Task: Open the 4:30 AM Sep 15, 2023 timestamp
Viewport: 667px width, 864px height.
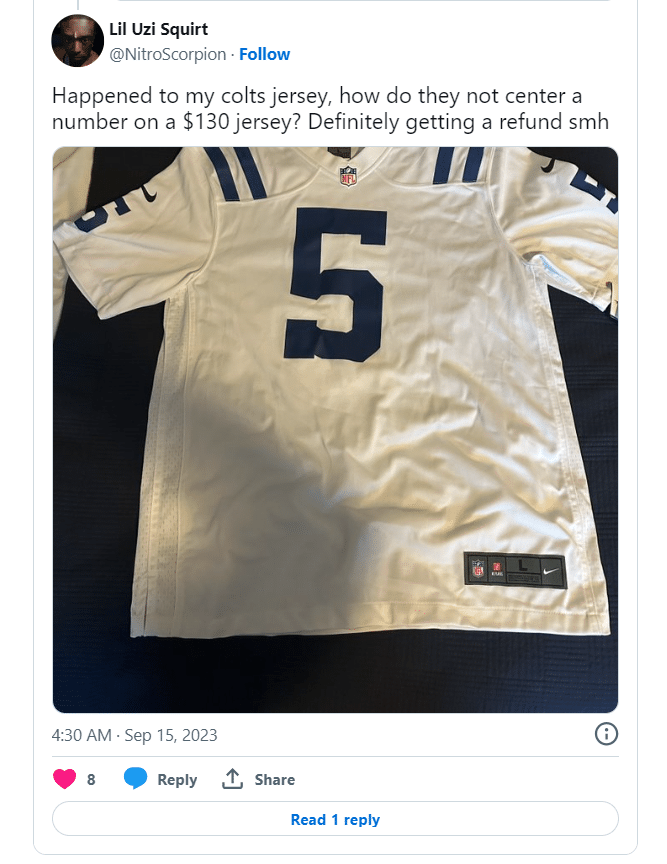Action: click(134, 736)
